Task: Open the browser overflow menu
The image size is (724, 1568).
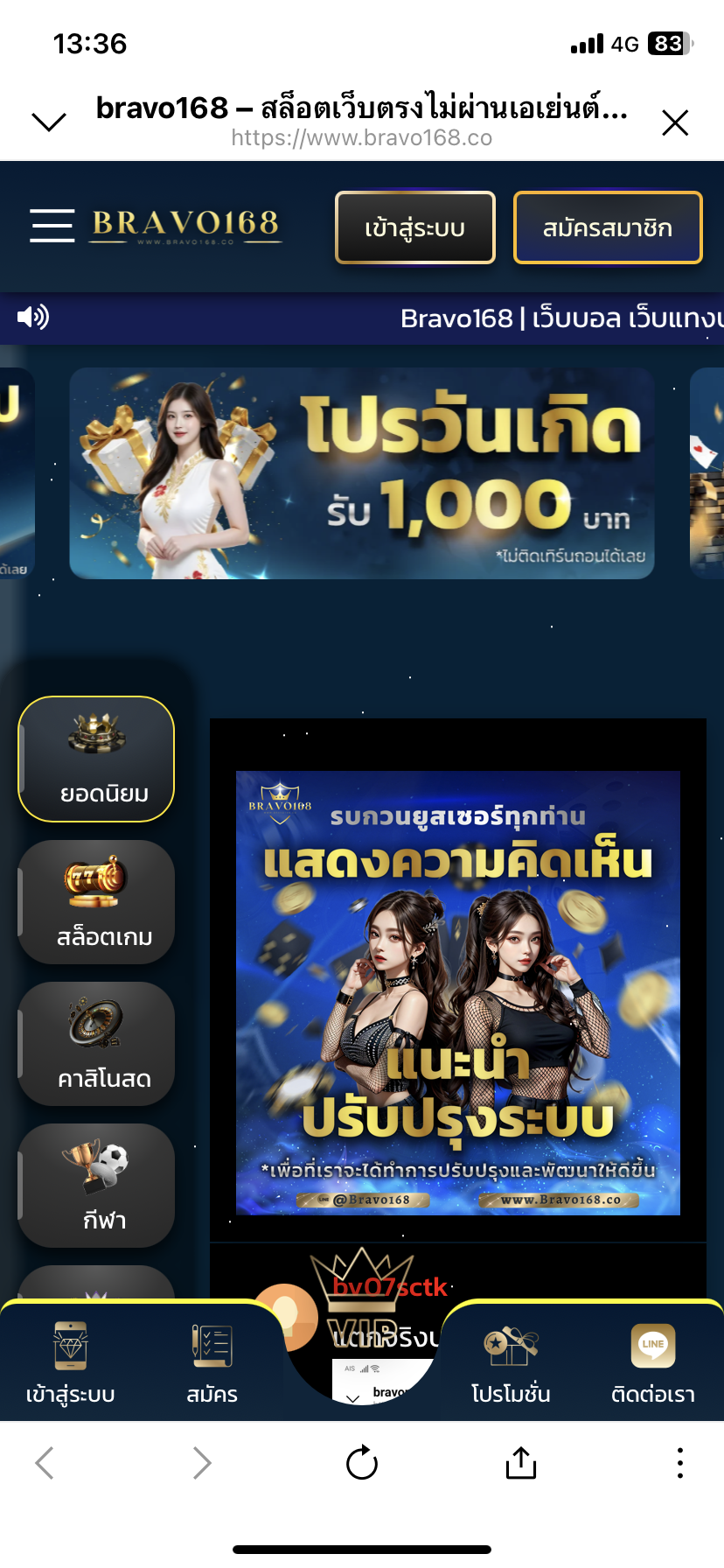Action: tap(679, 1463)
